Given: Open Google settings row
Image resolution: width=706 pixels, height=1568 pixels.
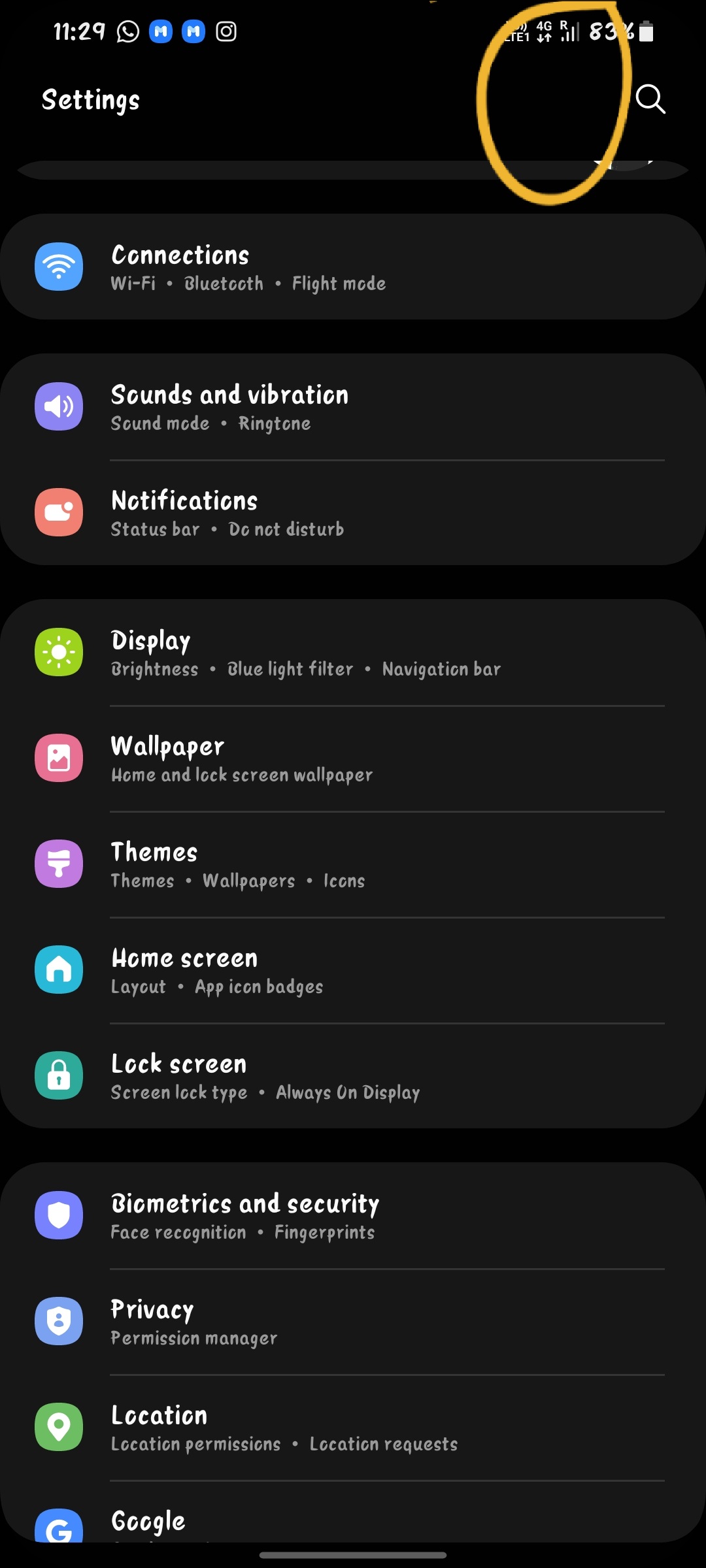Looking at the screenshot, I should 353,1522.
